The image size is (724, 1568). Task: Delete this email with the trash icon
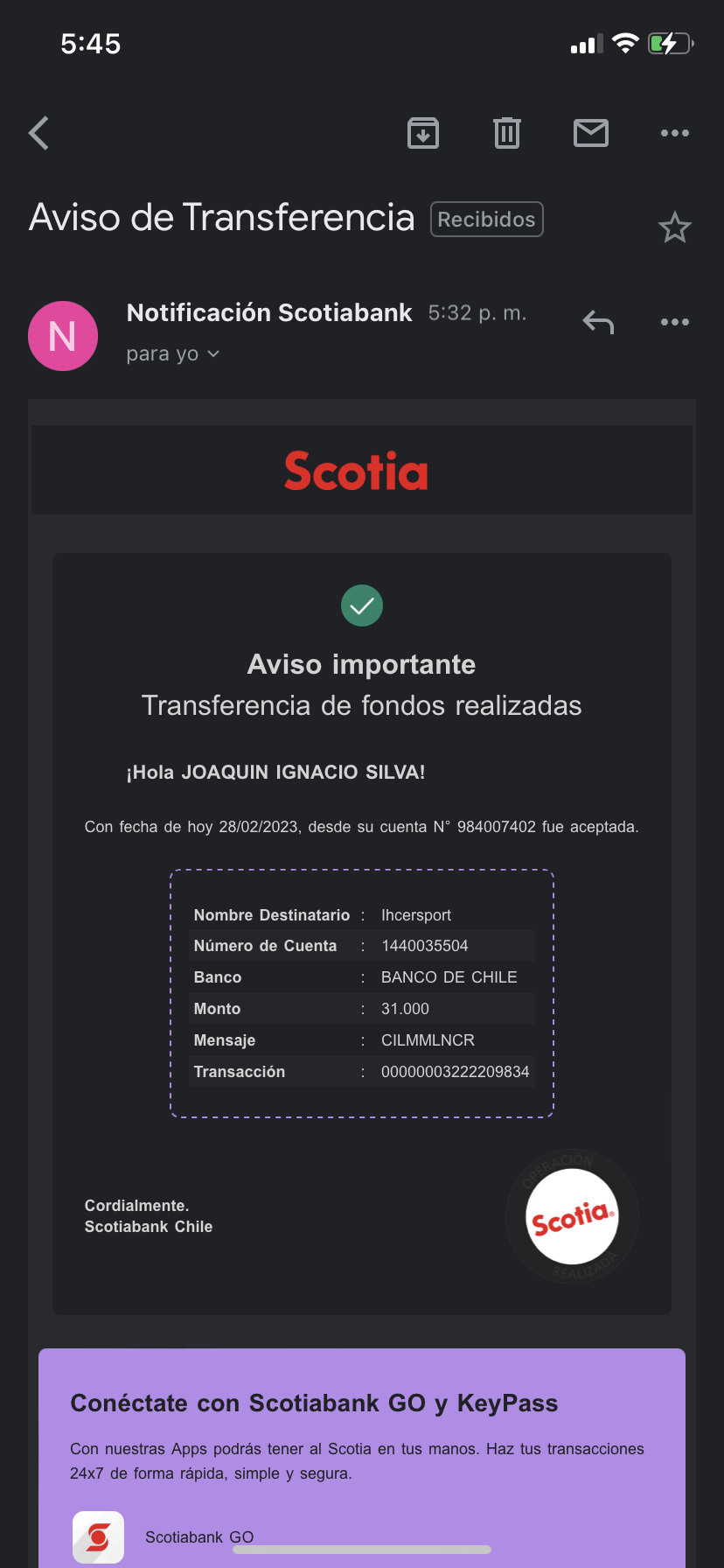tap(507, 133)
